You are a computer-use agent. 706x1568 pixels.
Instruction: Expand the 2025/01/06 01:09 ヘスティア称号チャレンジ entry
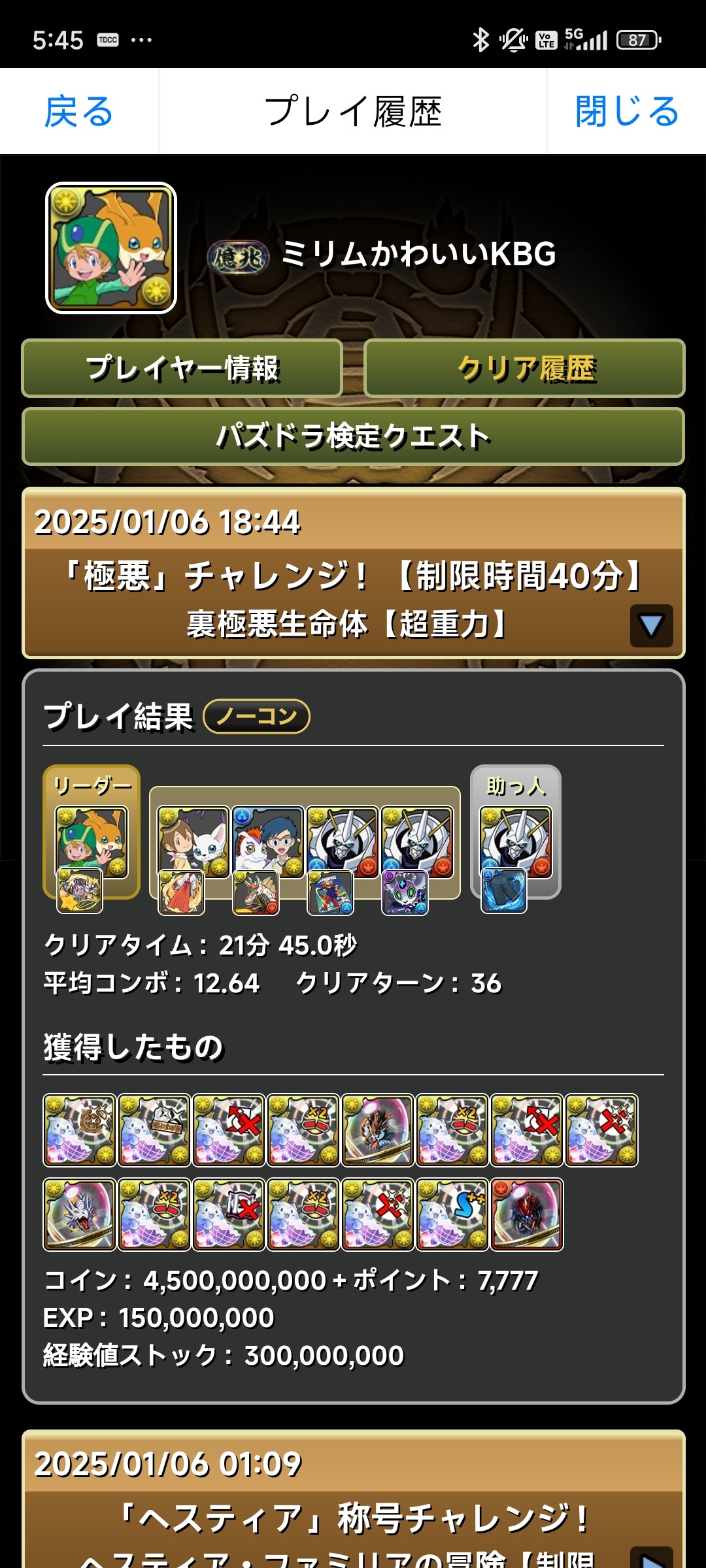[651, 1556]
